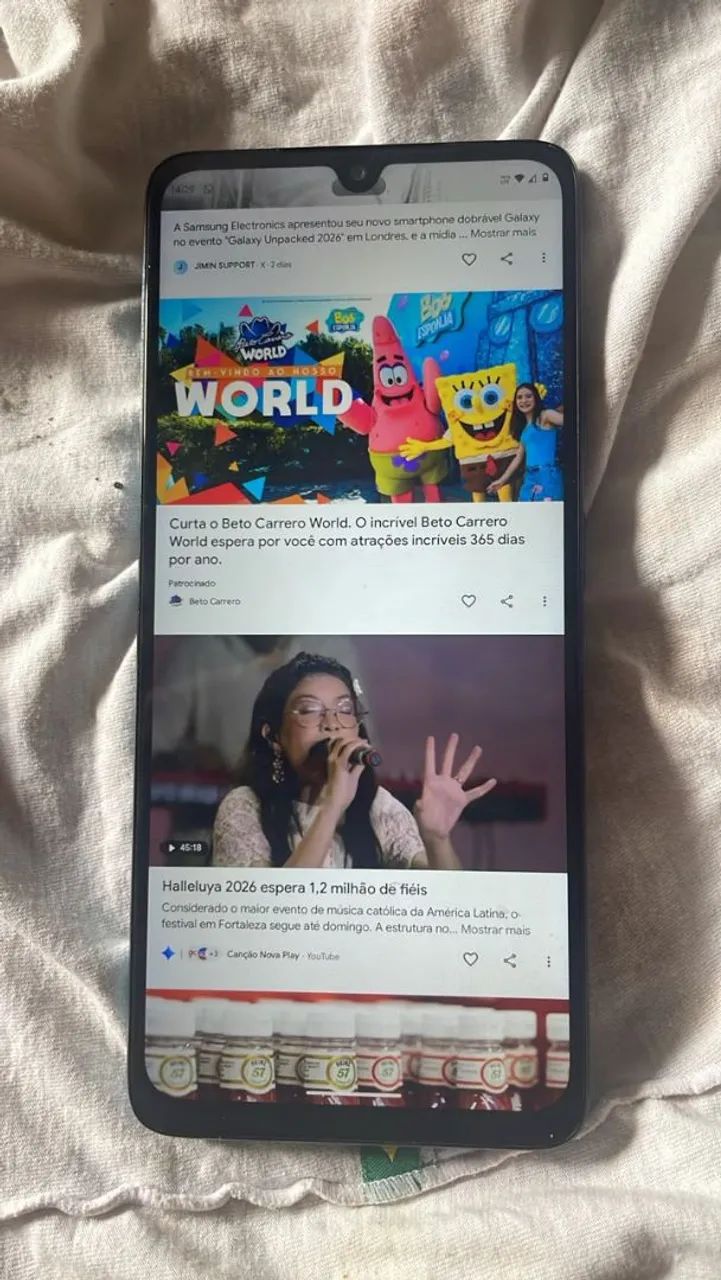Open overflow menu on the Samsung article
The width and height of the screenshot is (721, 1280).
544,259
